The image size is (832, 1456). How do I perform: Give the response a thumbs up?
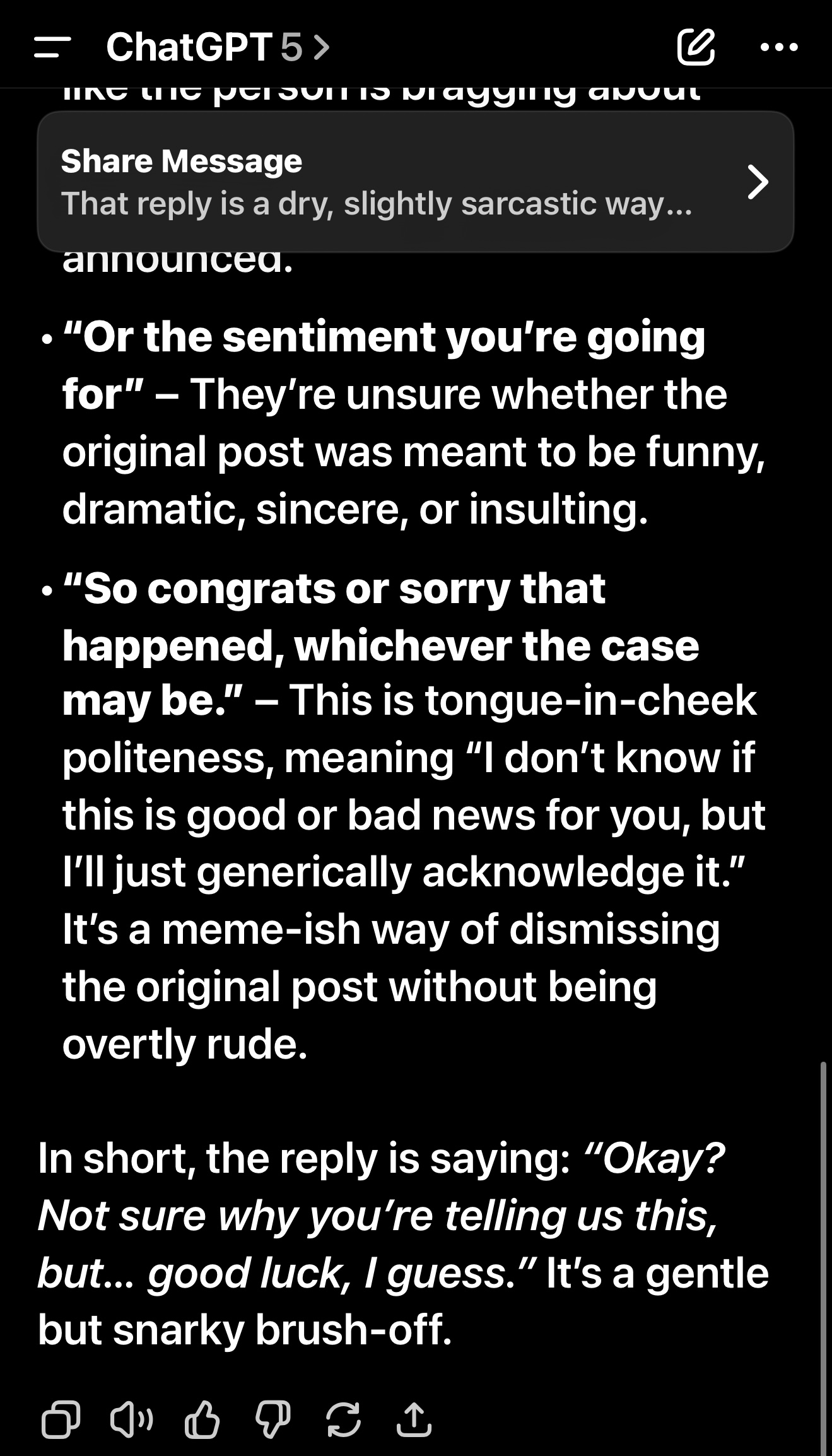pyautogui.click(x=202, y=1419)
